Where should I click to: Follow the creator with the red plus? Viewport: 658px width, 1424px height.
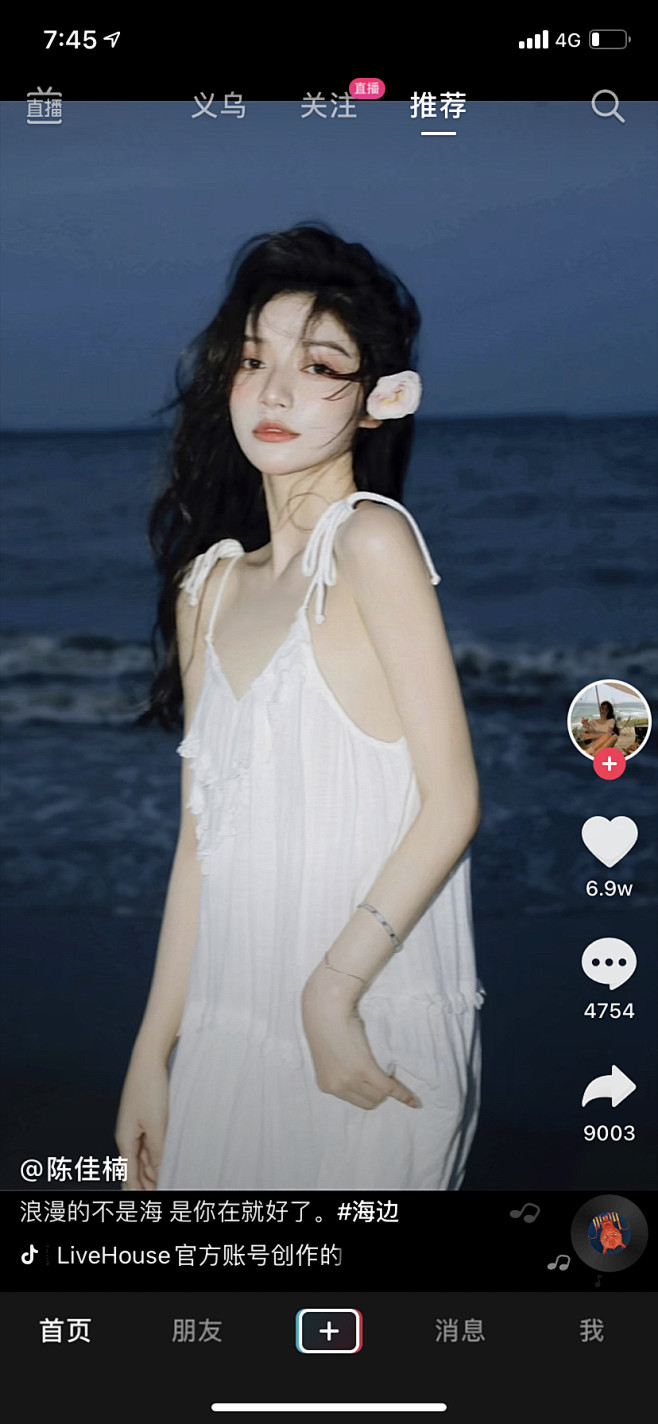[x=609, y=764]
